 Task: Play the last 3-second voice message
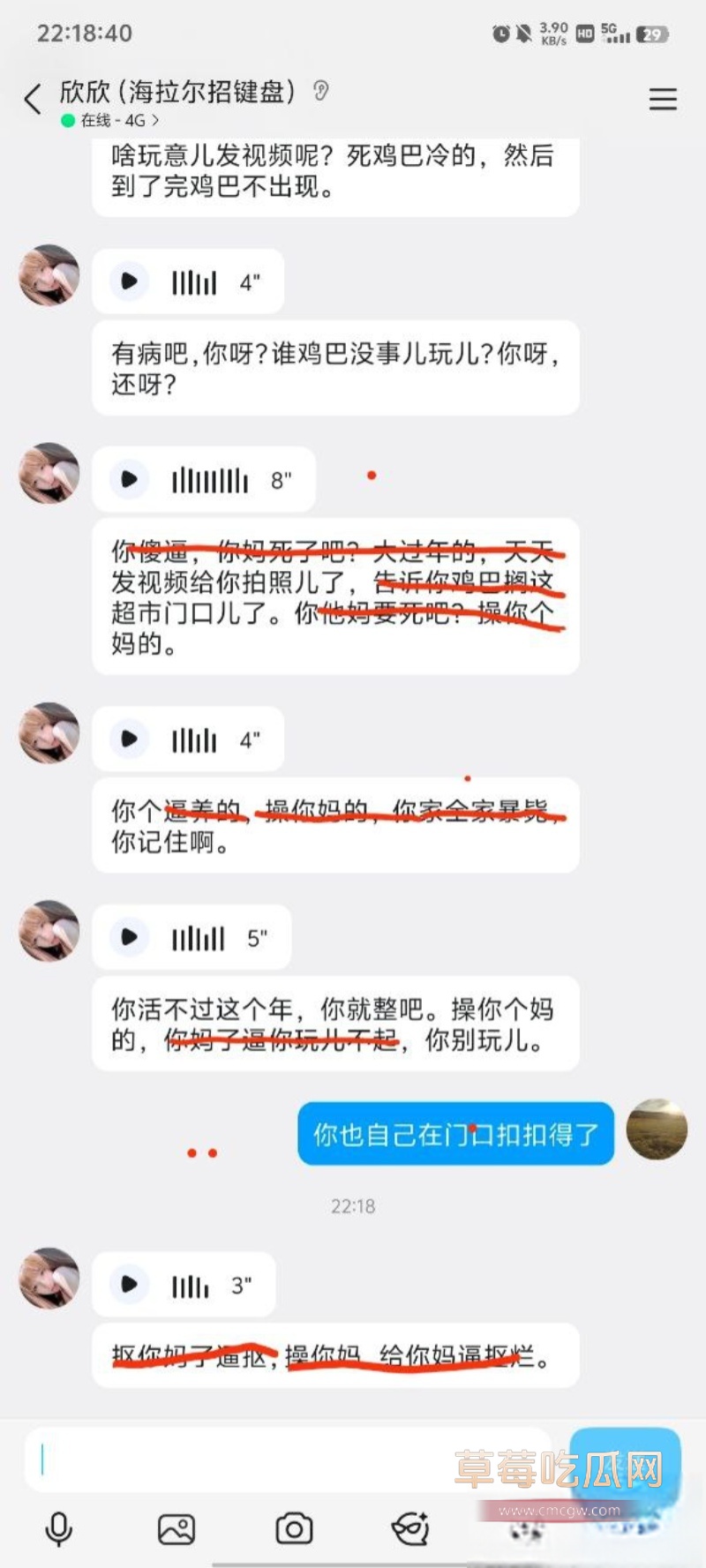[x=128, y=1285]
